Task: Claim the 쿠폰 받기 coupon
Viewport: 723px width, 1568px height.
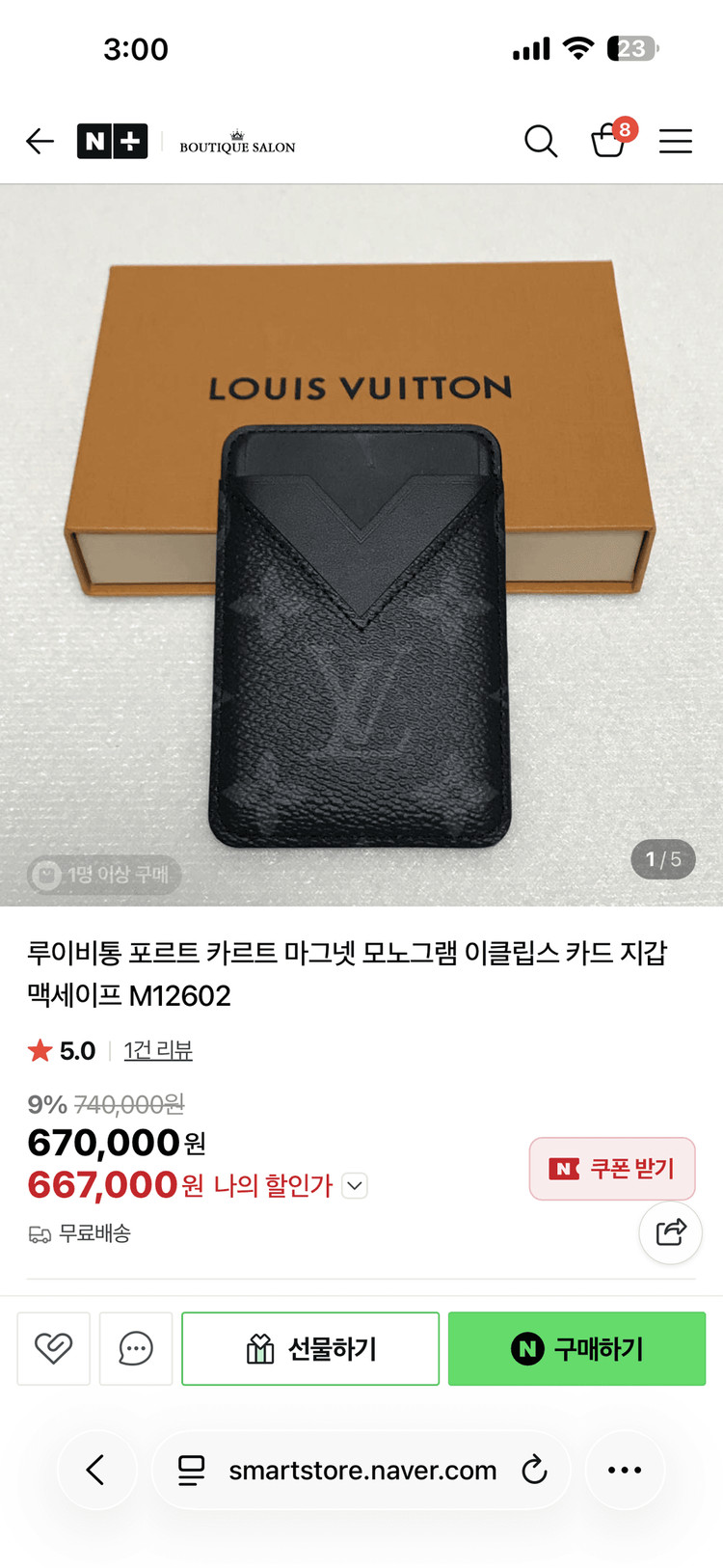Action: tap(612, 1169)
